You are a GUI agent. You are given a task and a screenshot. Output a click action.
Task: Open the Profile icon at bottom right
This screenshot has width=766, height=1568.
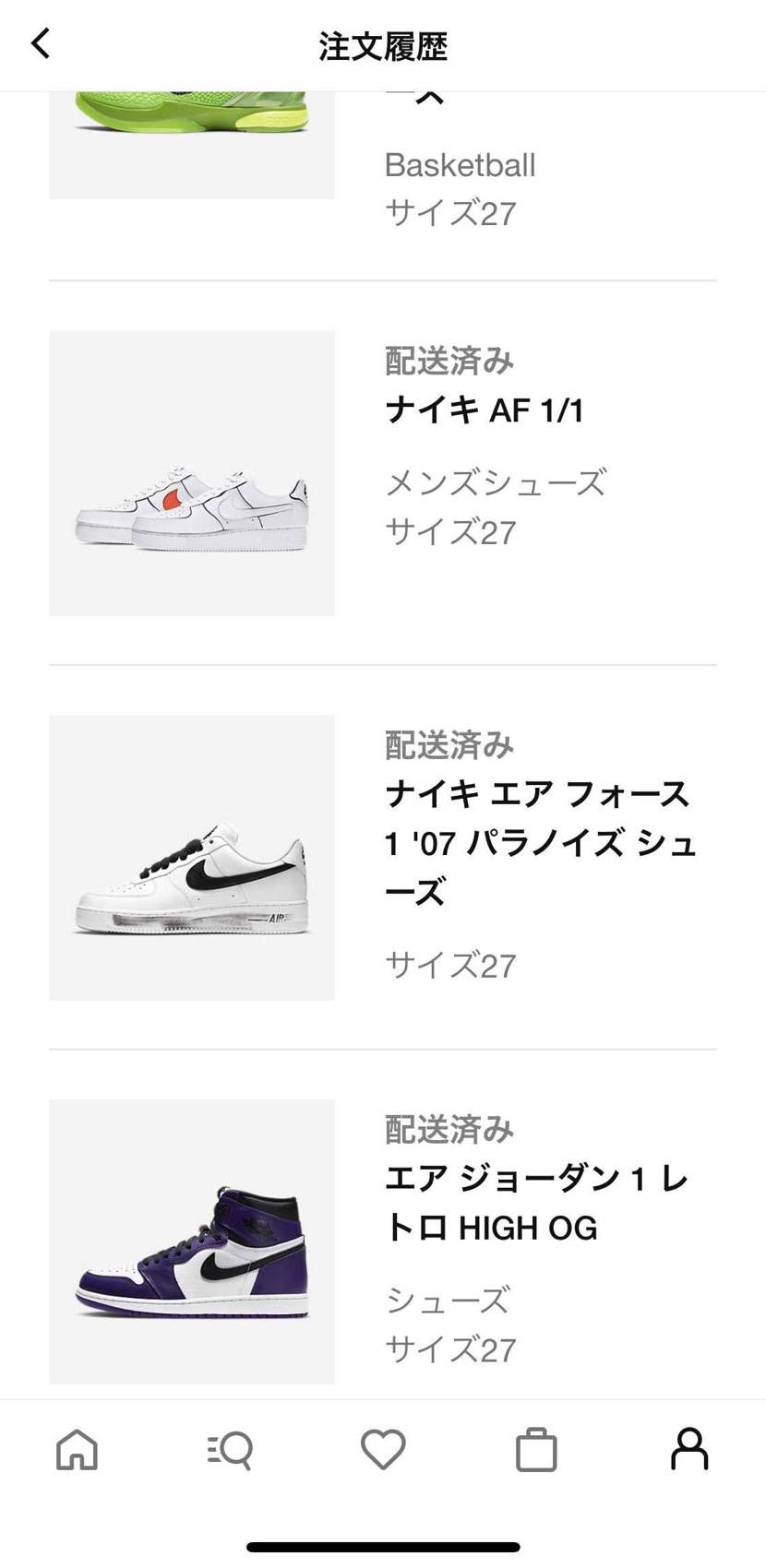click(689, 1449)
